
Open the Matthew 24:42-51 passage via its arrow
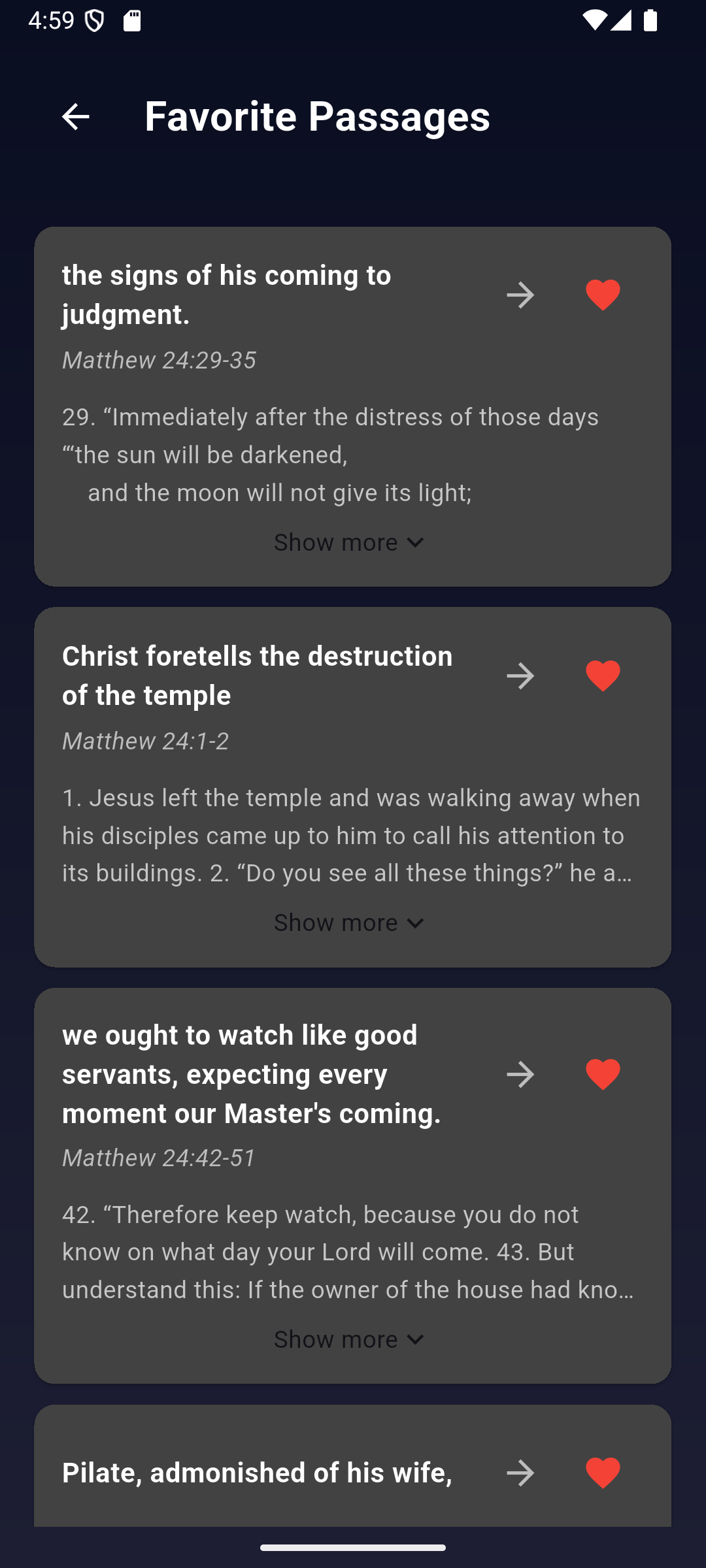(x=520, y=1073)
